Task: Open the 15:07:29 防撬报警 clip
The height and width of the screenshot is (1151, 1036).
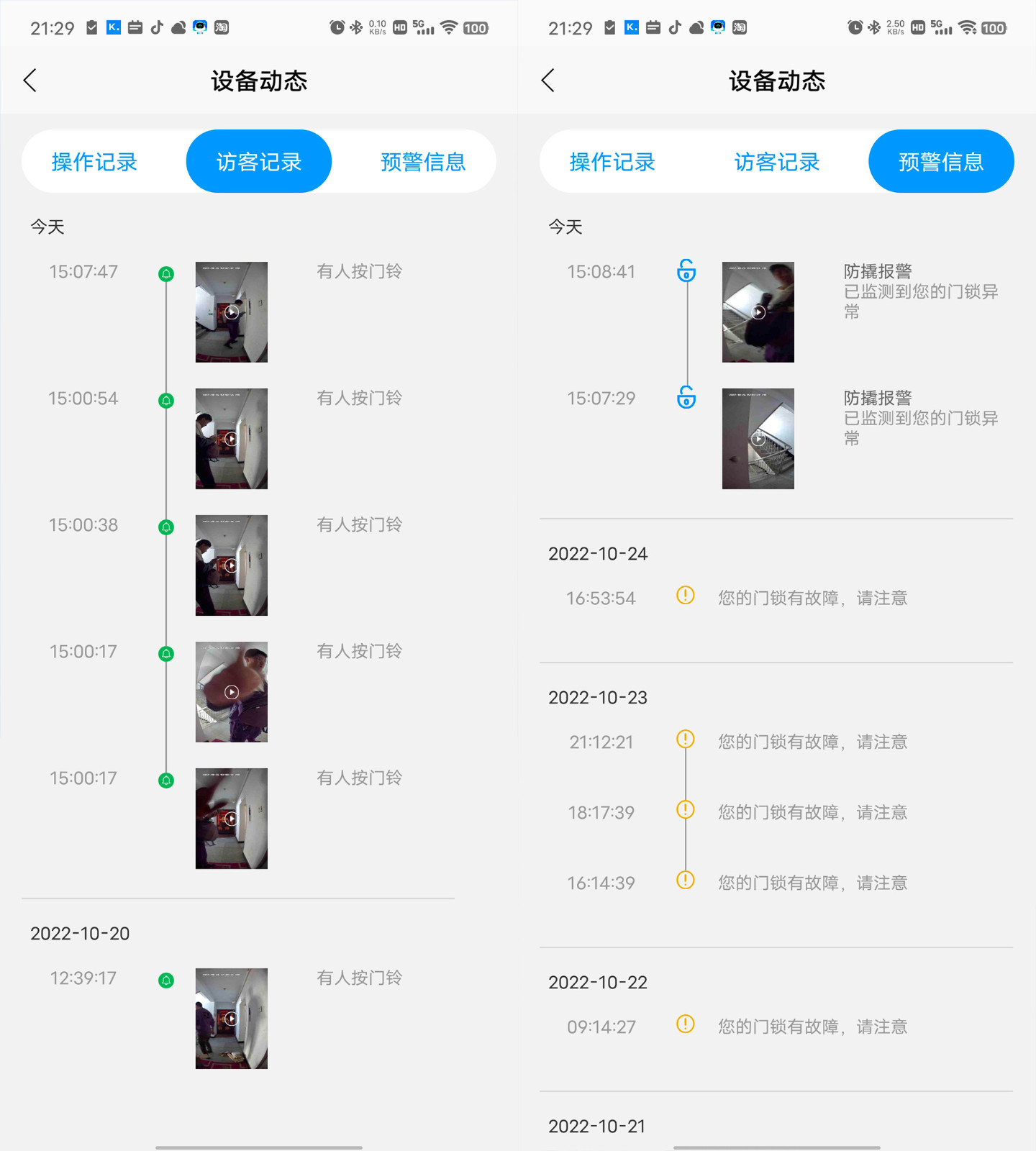Action: click(x=758, y=439)
